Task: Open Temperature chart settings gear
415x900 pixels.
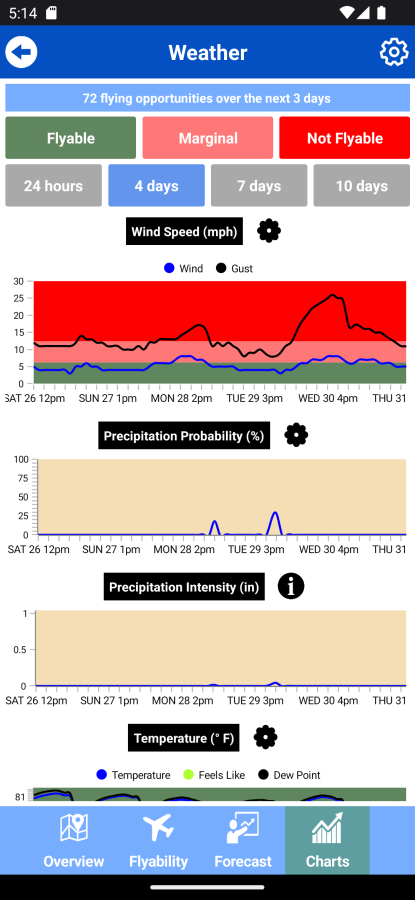Action: tap(265, 738)
